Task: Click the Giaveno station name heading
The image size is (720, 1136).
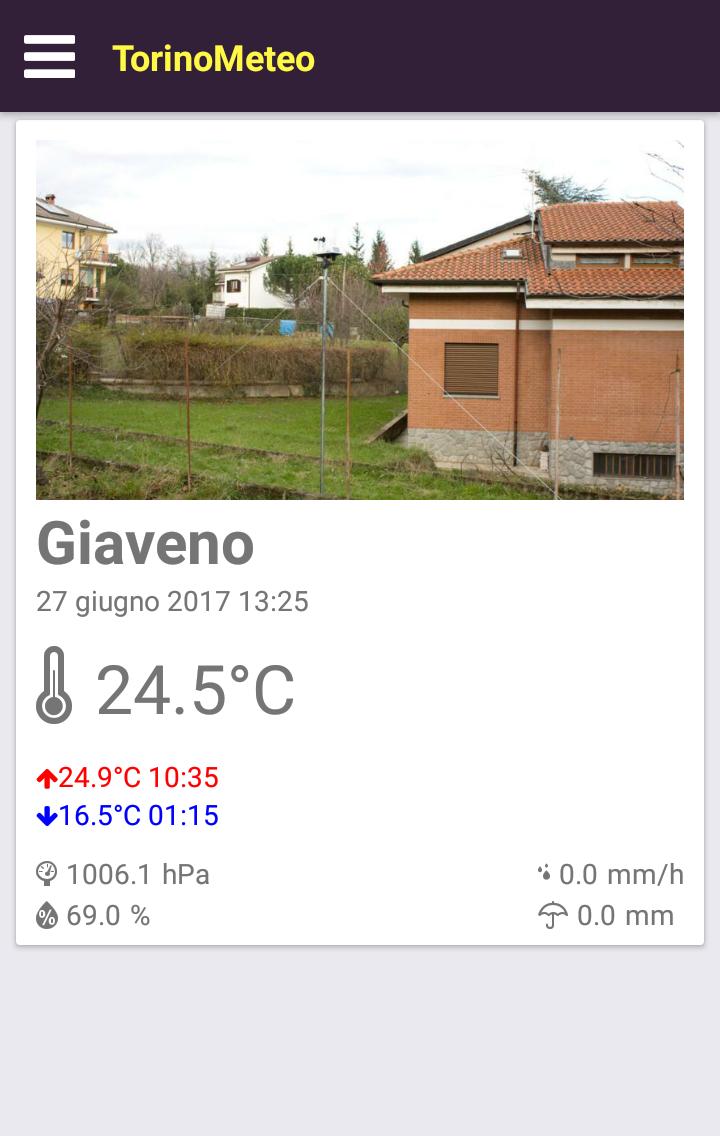Action: click(145, 543)
